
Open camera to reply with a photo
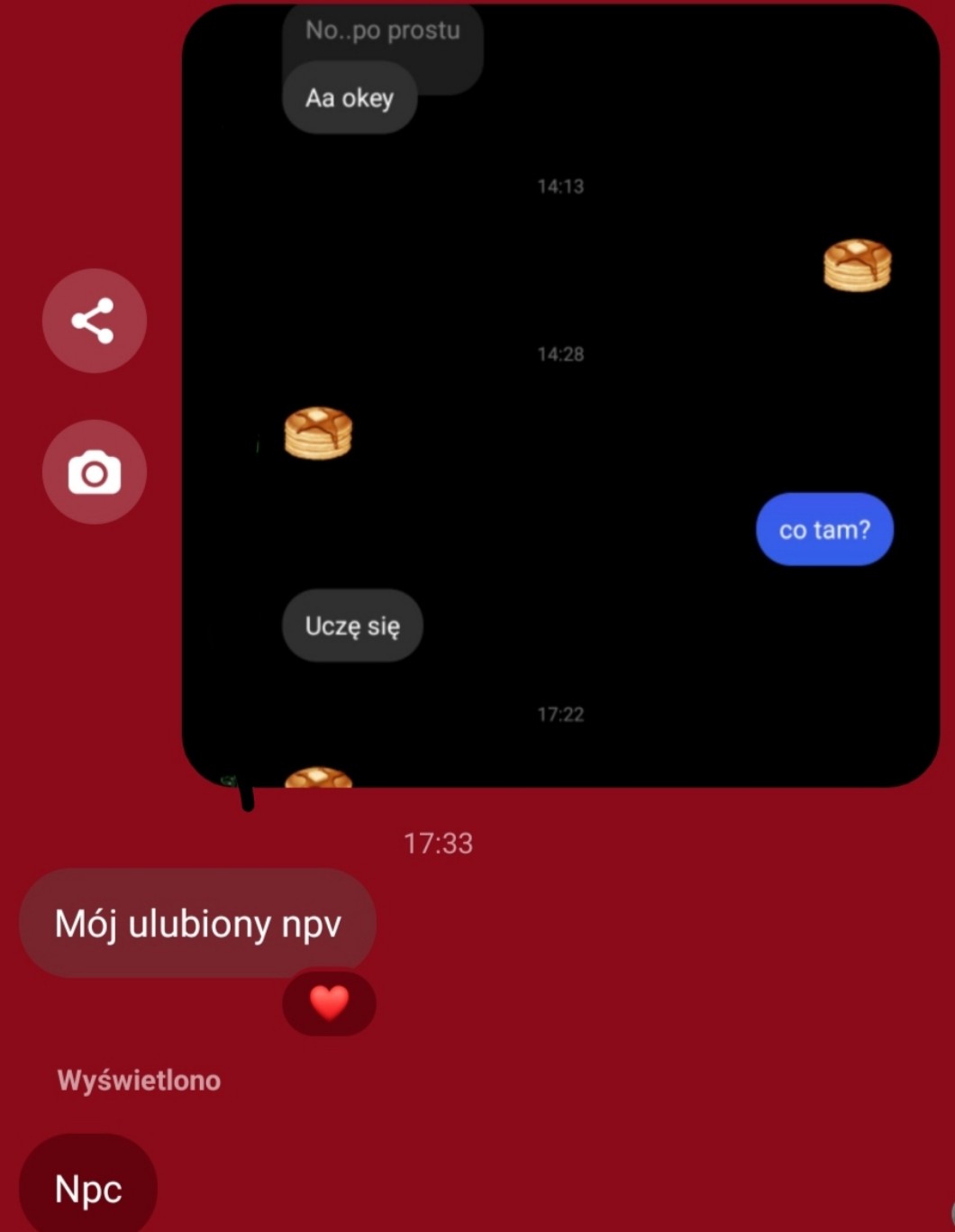[94, 472]
